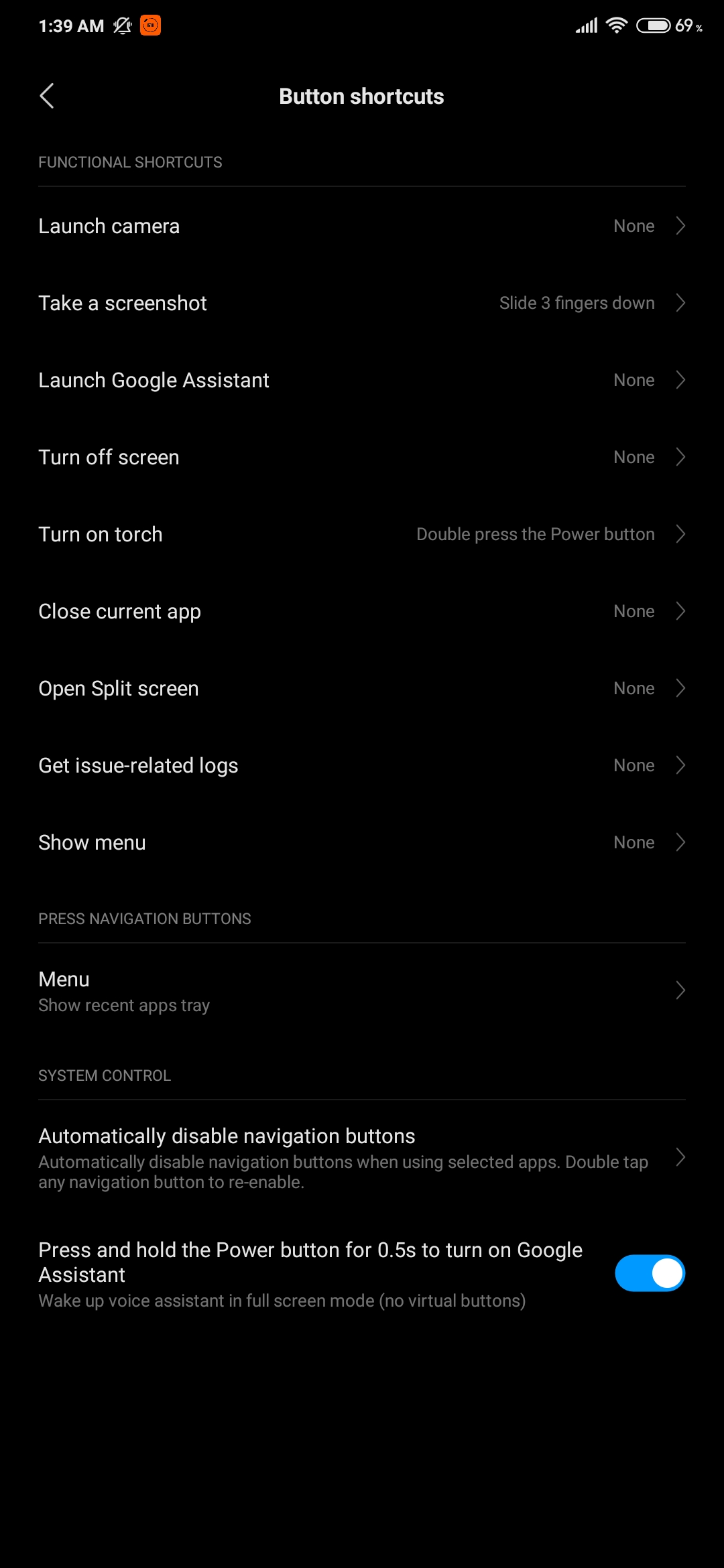724x1568 pixels.
Task: Open Turn on torch shortcut options
Action: coord(362,534)
